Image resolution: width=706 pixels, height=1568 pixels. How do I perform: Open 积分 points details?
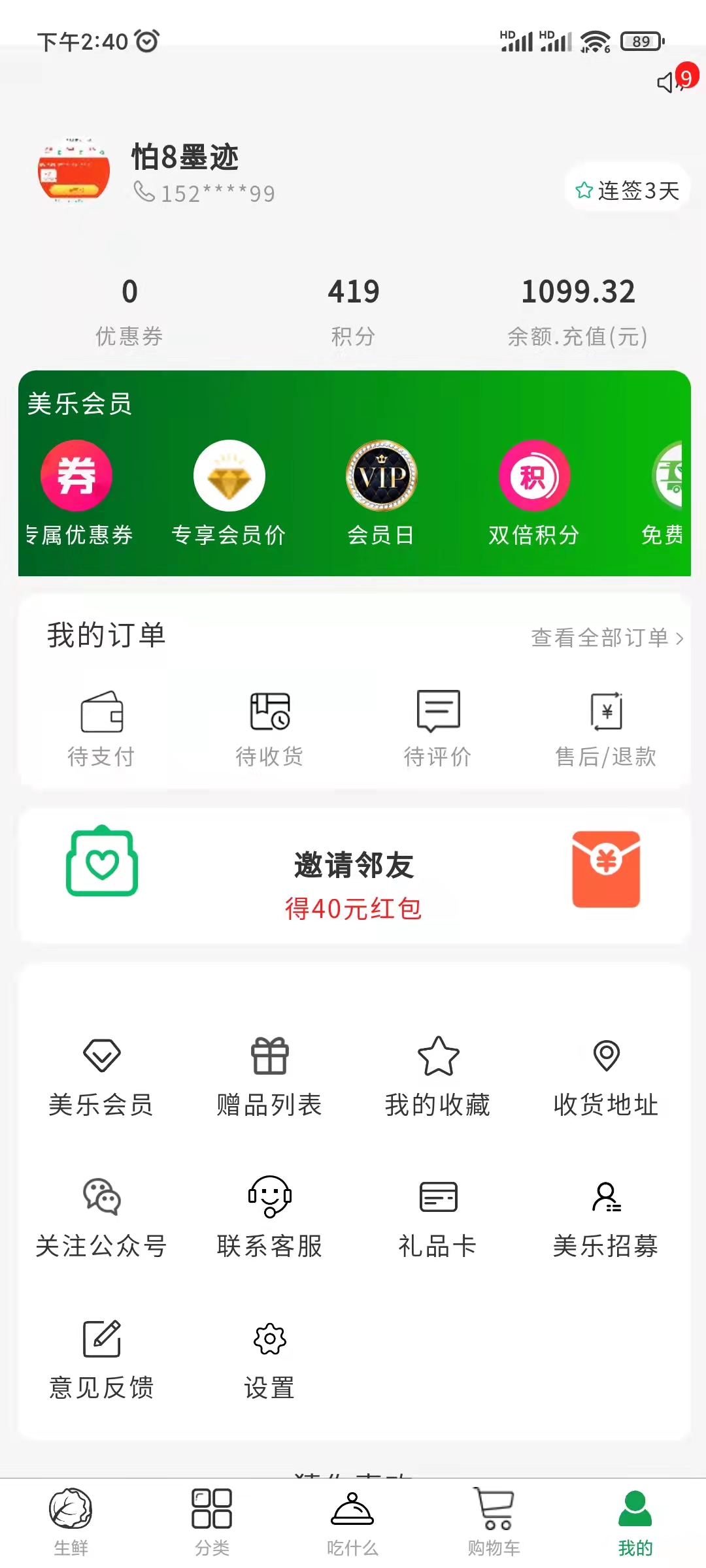click(x=354, y=312)
